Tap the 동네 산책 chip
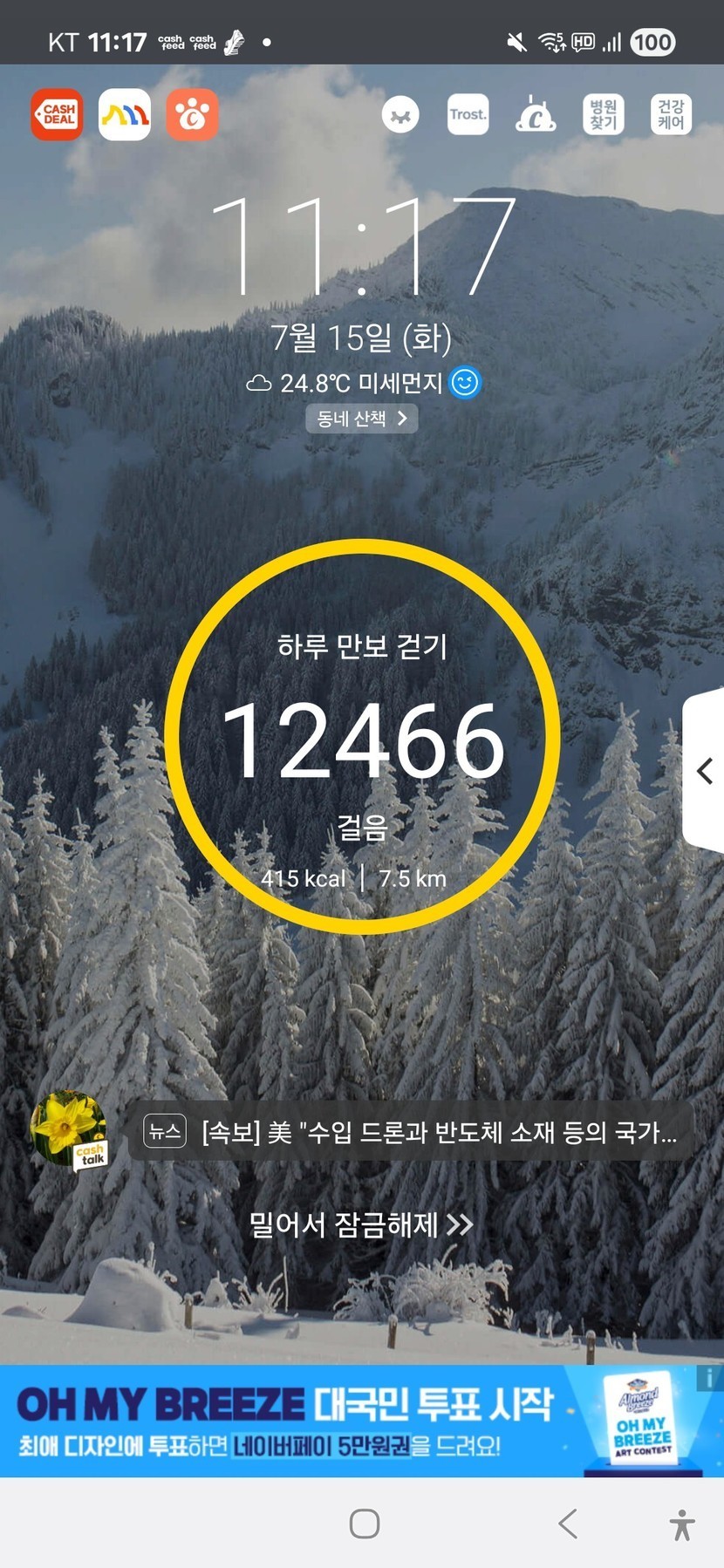 [x=361, y=419]
